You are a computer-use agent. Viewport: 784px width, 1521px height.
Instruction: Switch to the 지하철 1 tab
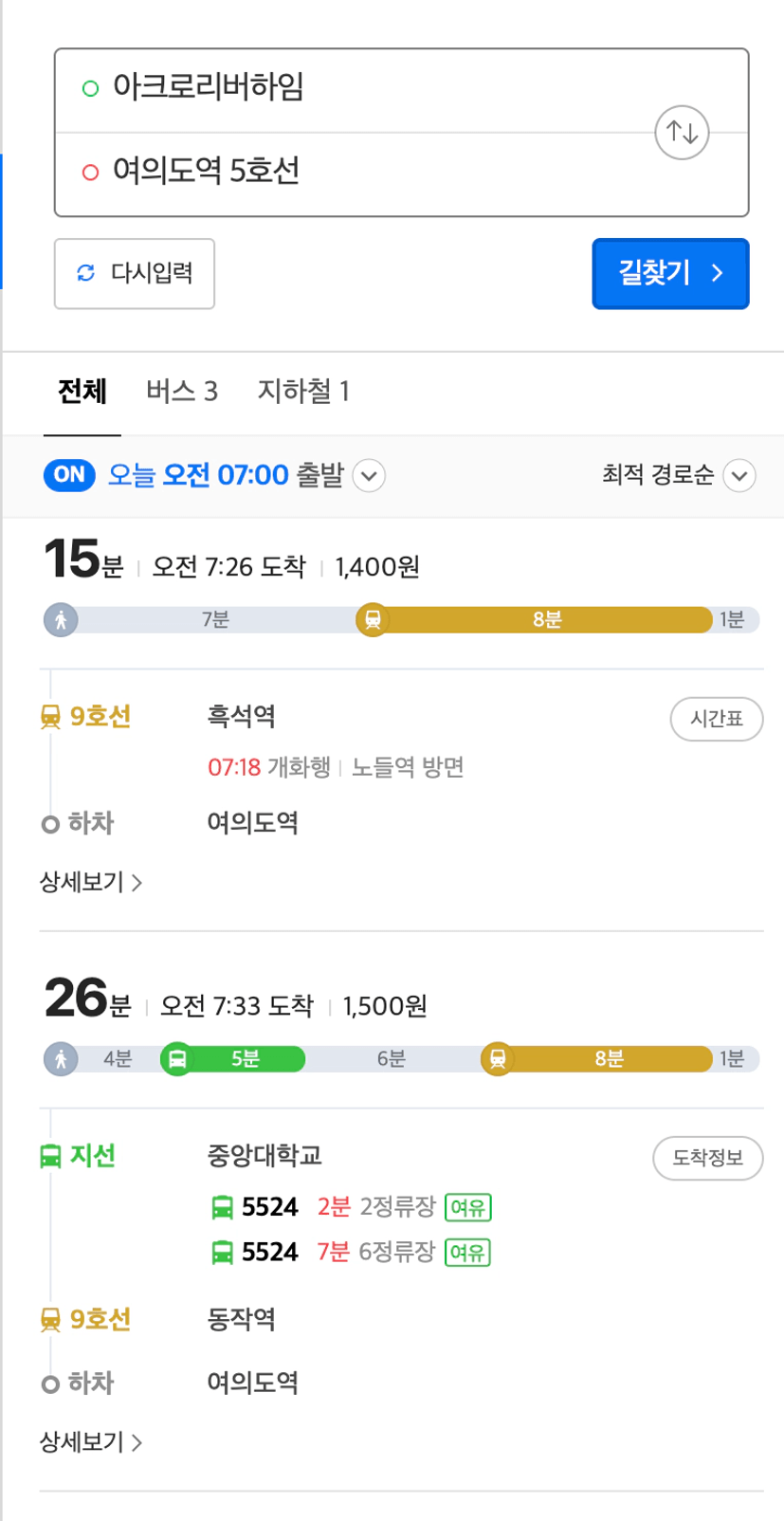pyautogui.click(x=304, y=391)
